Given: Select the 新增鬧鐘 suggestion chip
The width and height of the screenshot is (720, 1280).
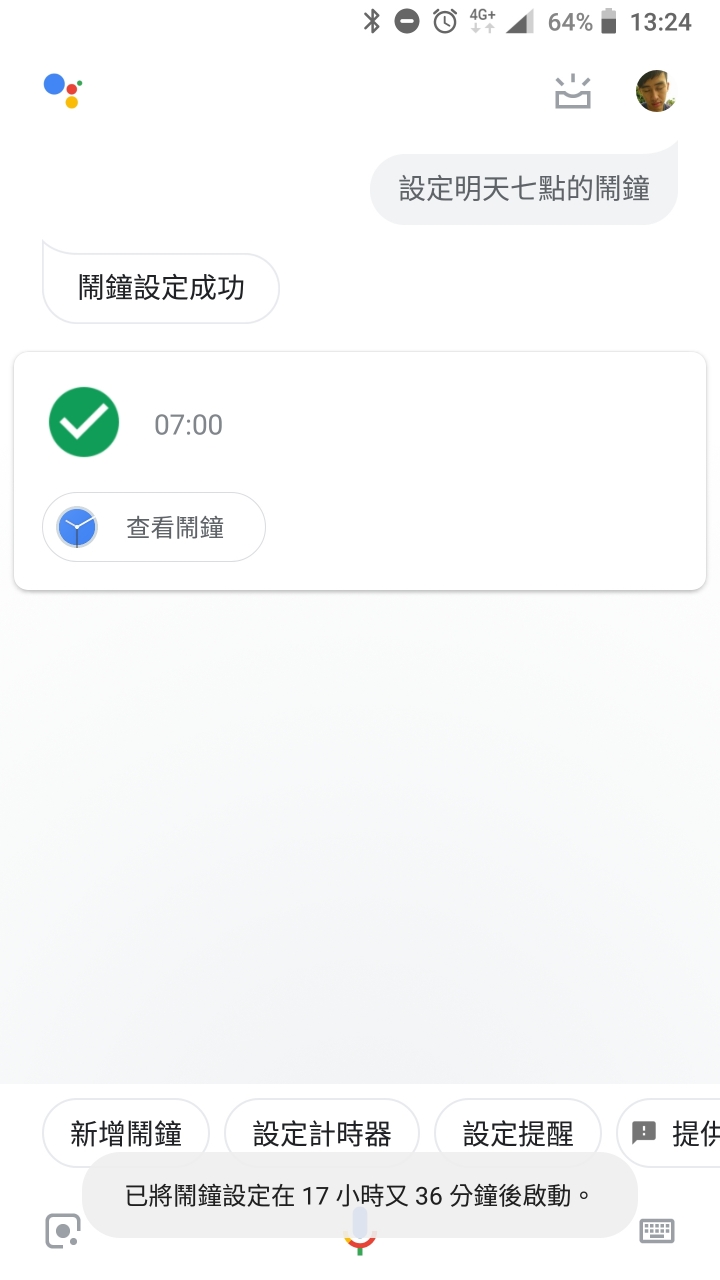Looking at the screenshot, I should click(x=126, y=1133).
